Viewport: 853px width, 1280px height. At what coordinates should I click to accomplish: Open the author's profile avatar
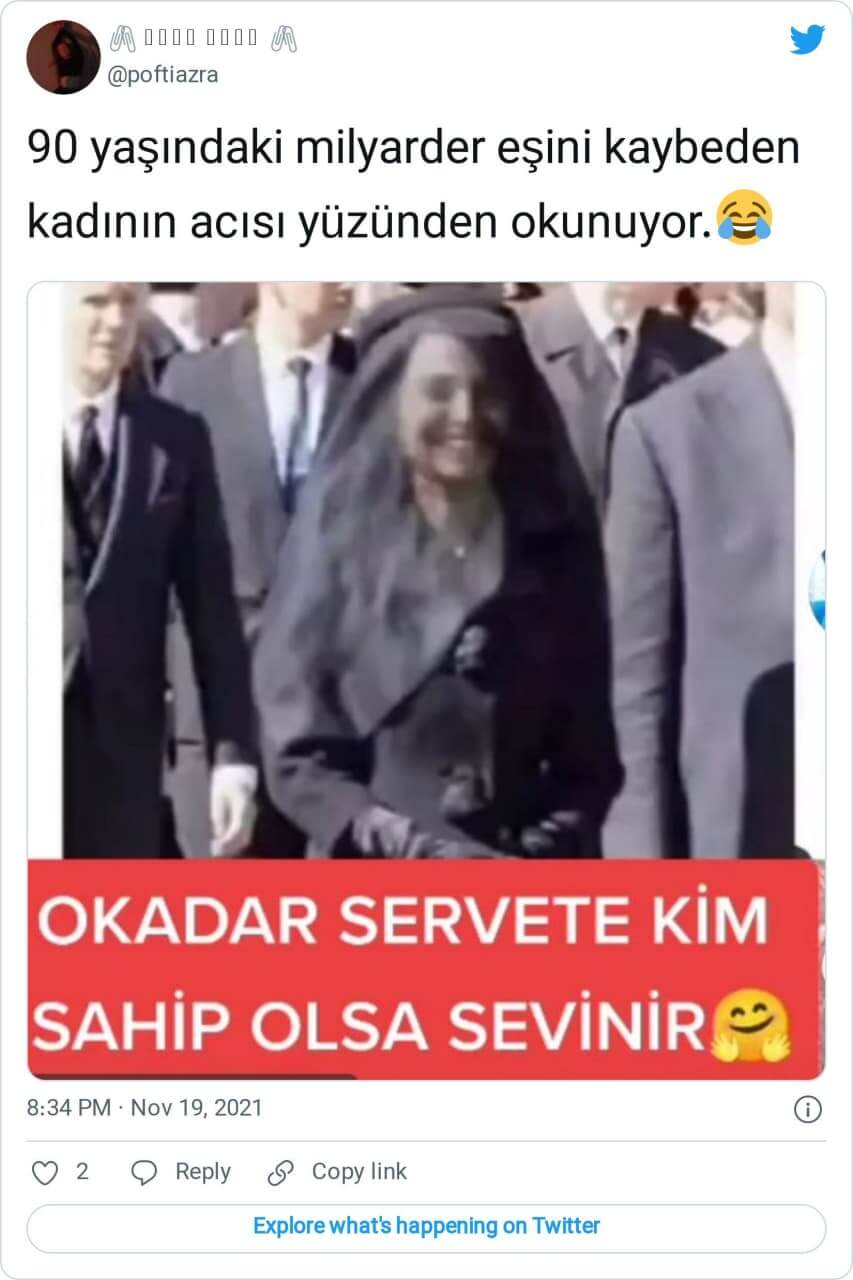pos(62,57)
